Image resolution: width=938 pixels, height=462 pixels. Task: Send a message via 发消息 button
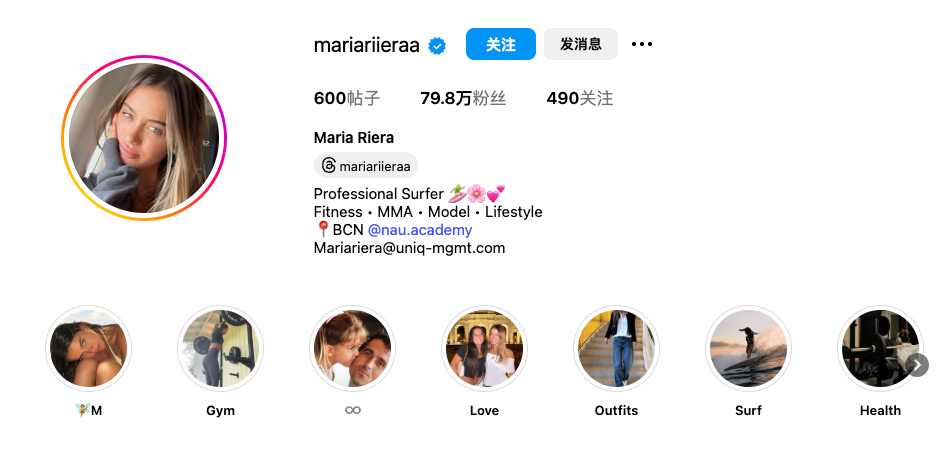click(x=580, y=44)
